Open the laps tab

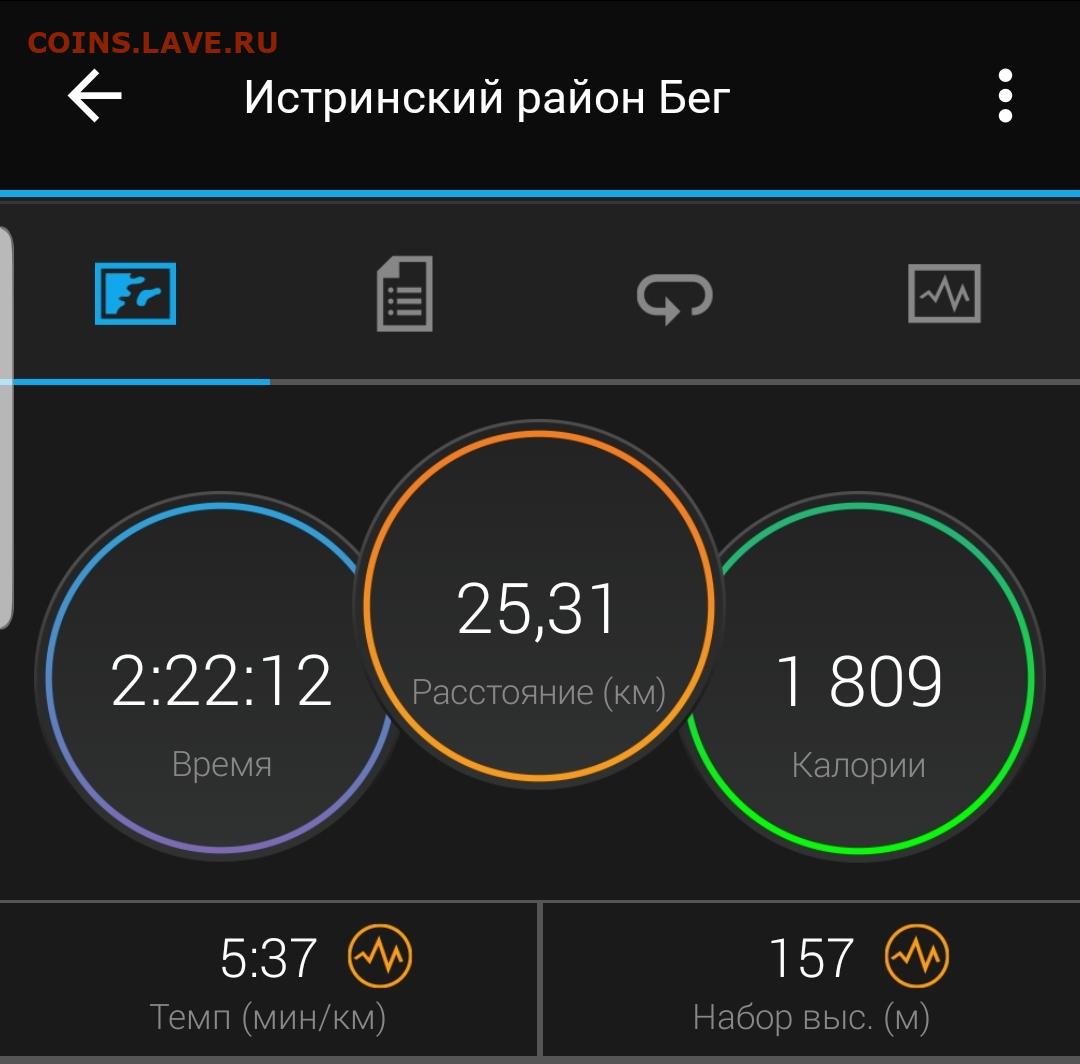click(674, 297)
